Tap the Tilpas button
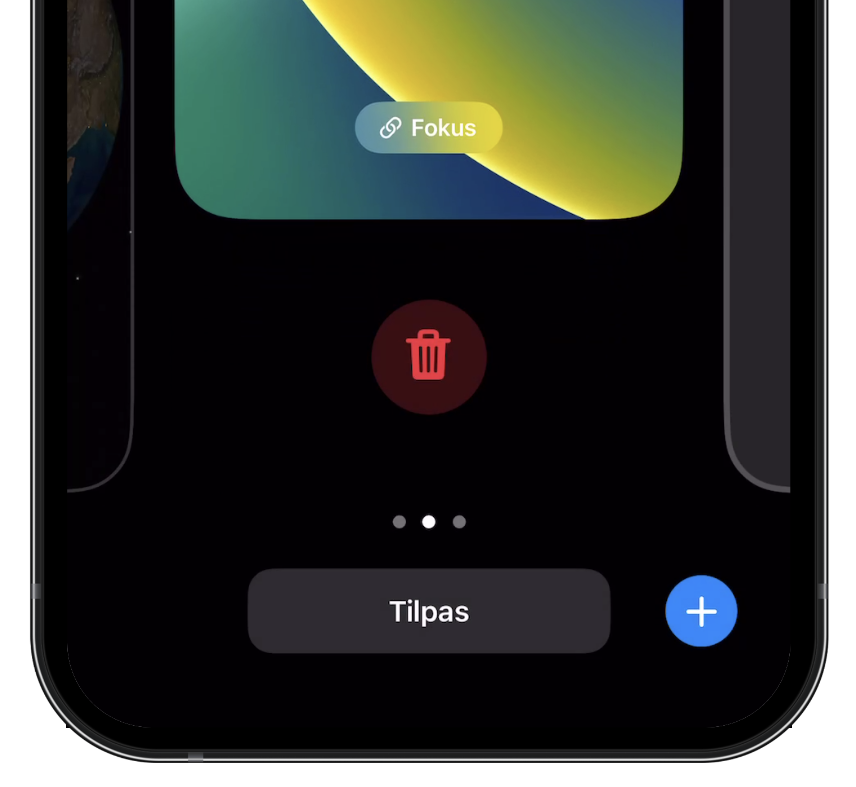This screenshot has width=856, height=787. pyautogui.click(x=428, y=611)
